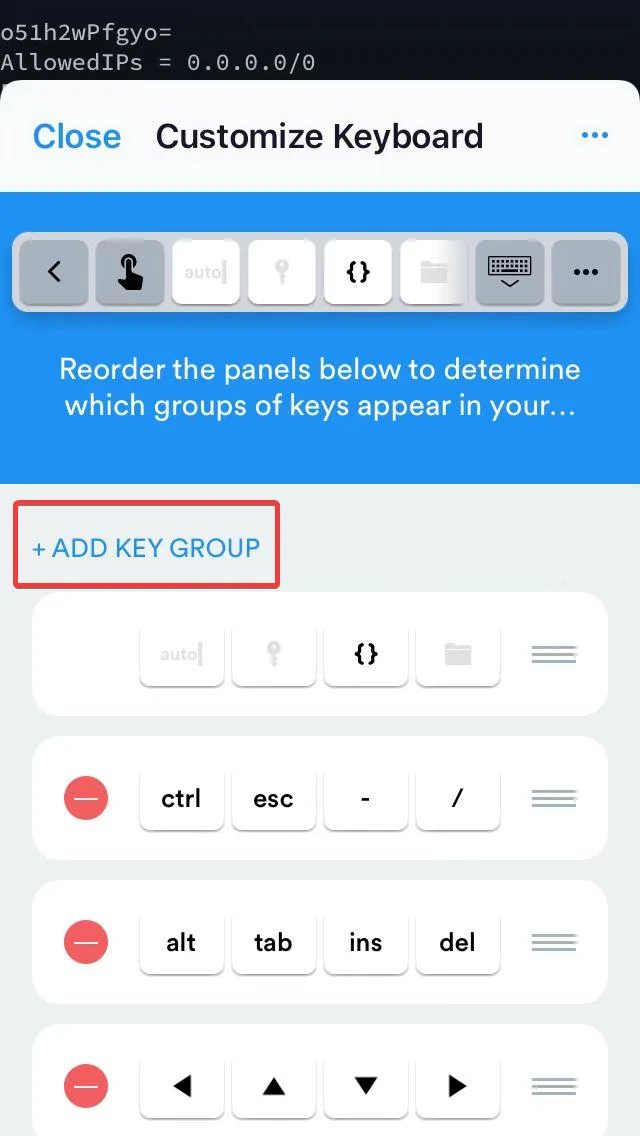Tap the tab key in the list
Screen dimensions: 640x1136
tap(273, 942)
